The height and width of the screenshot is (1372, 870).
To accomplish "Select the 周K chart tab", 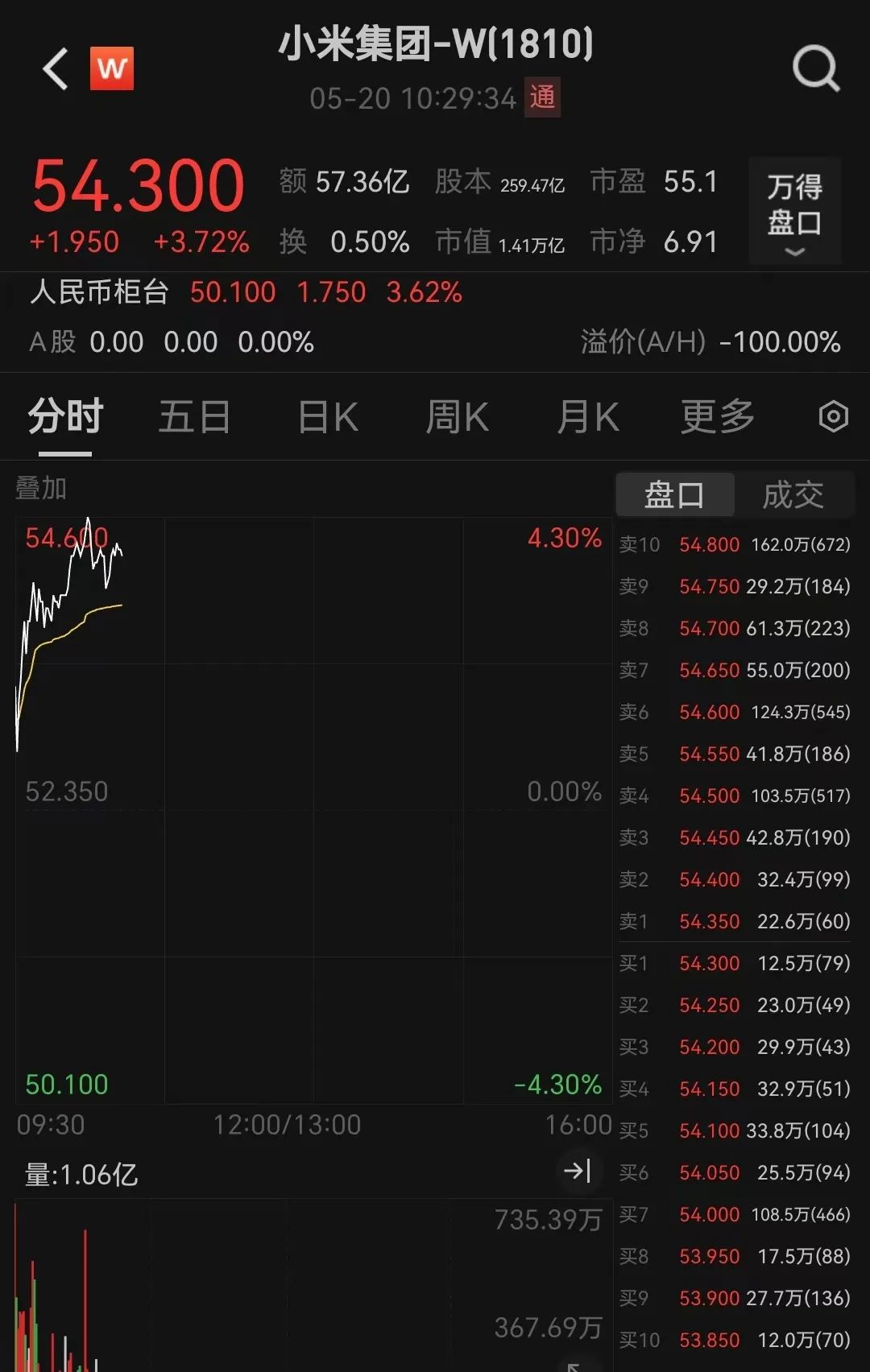I will [x=457, y=417].
